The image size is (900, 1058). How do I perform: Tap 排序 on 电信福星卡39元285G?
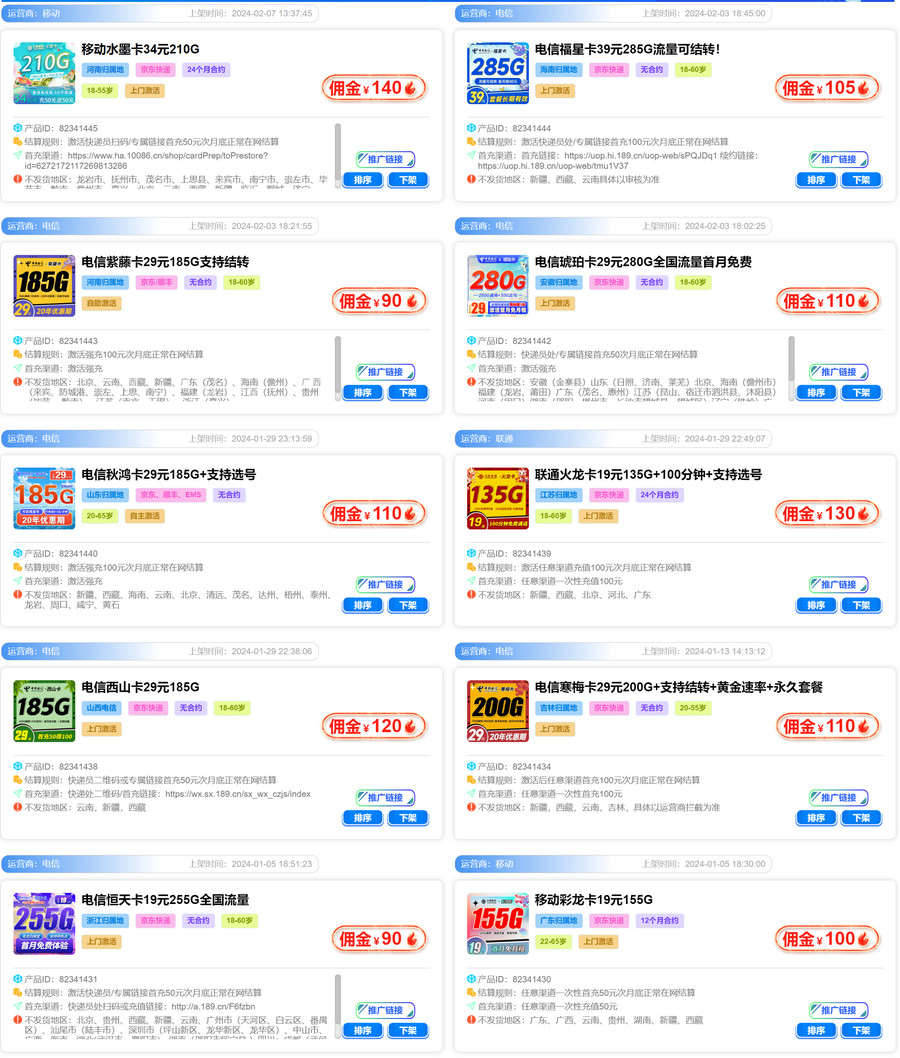[816, 180]
